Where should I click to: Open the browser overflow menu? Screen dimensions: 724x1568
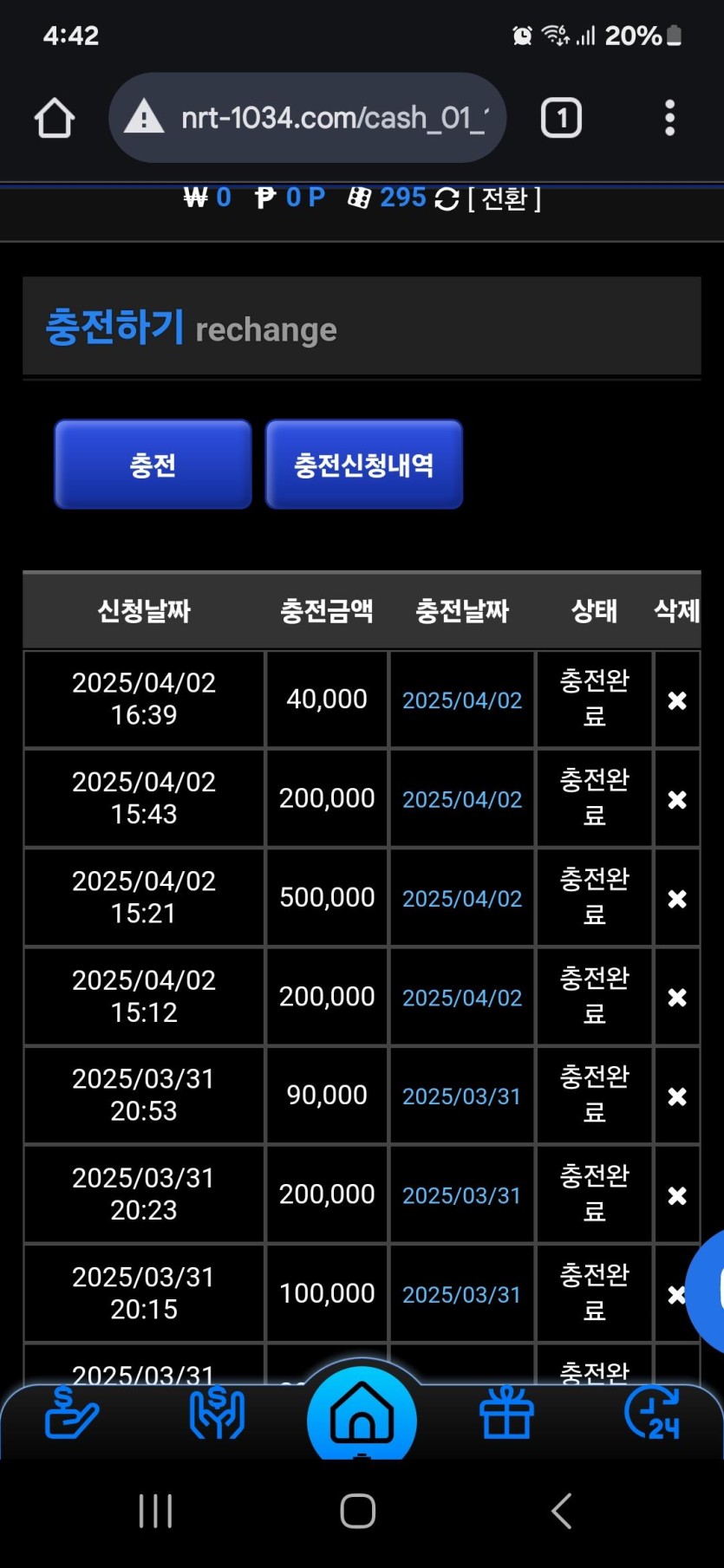click(x=669, y=118)
